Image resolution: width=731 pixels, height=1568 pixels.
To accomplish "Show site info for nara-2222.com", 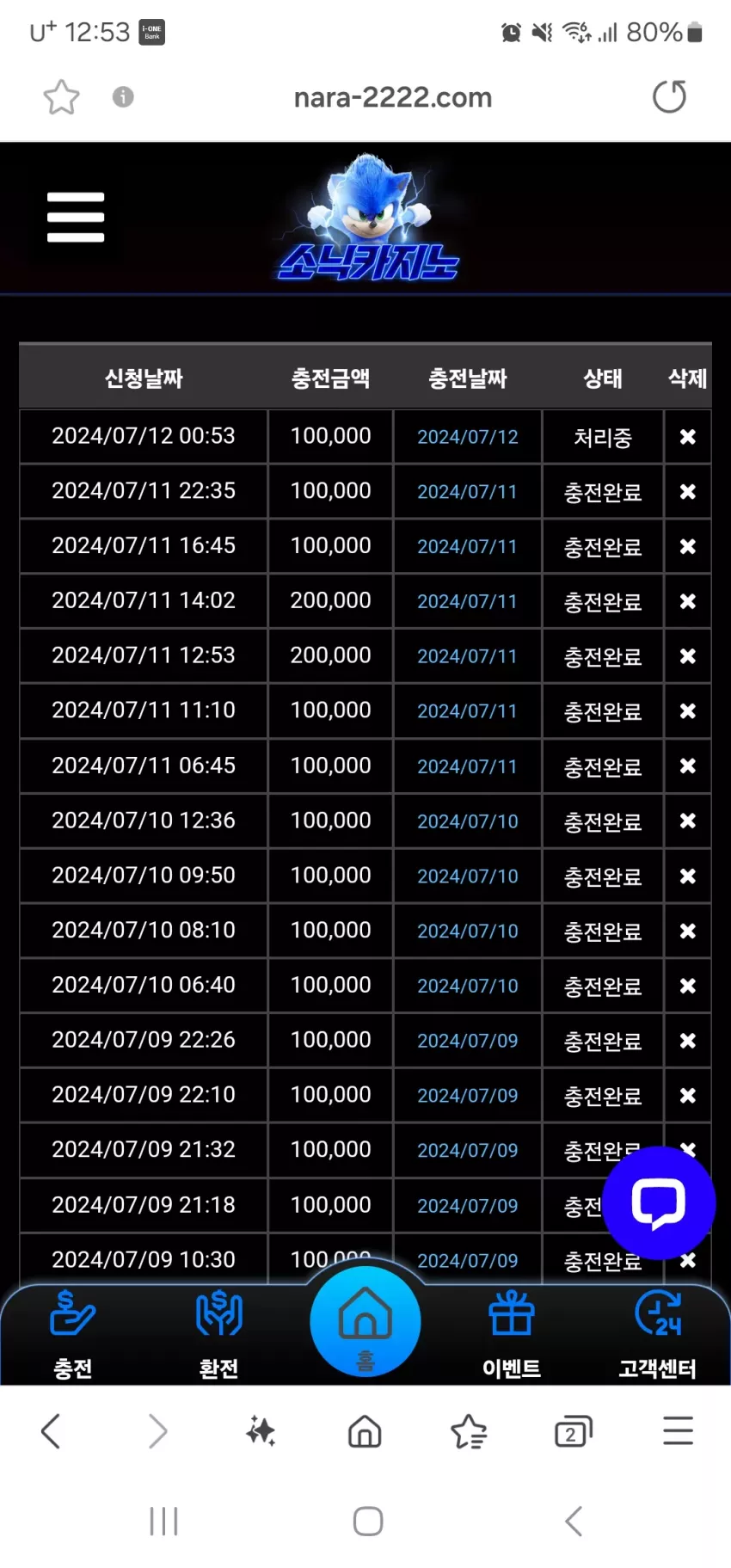I will click(123, 96).
